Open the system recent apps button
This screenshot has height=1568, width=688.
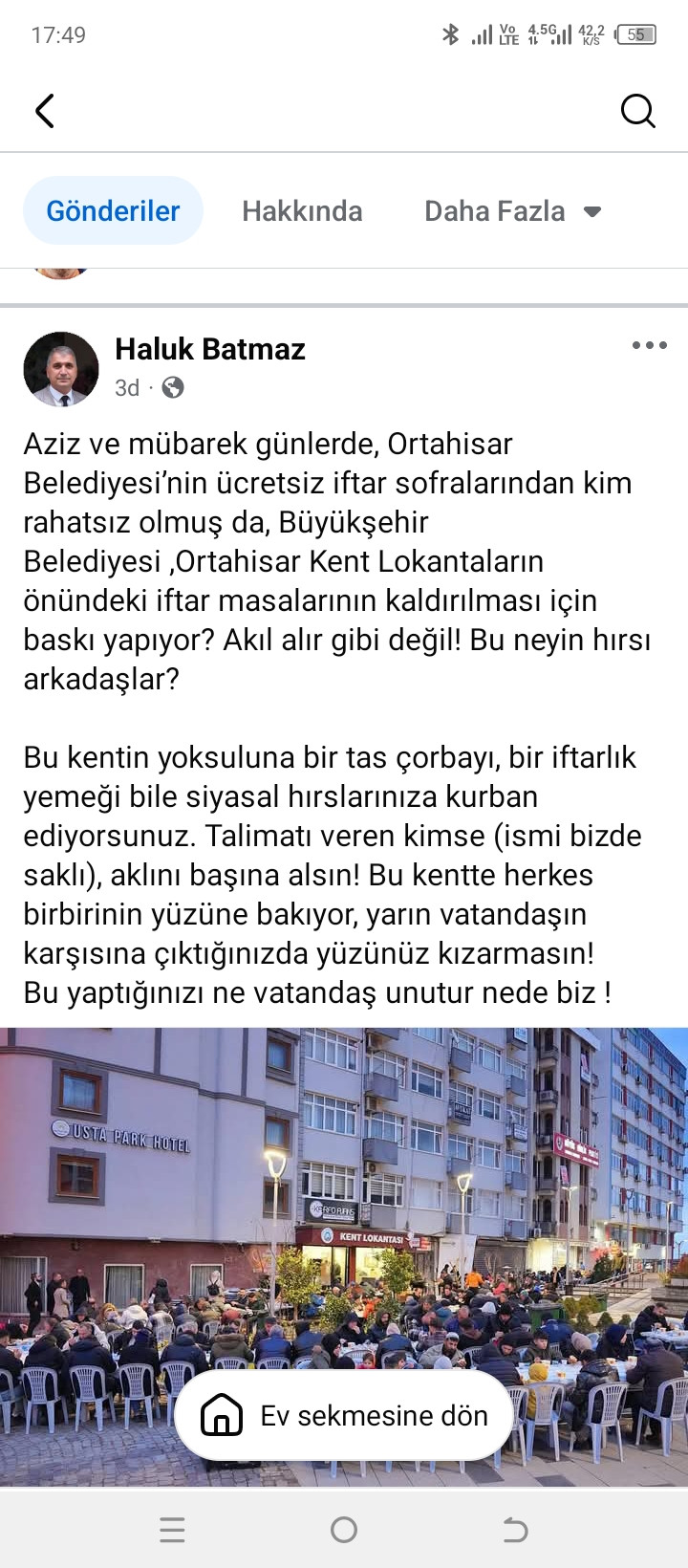click(x=172, y=1530)
